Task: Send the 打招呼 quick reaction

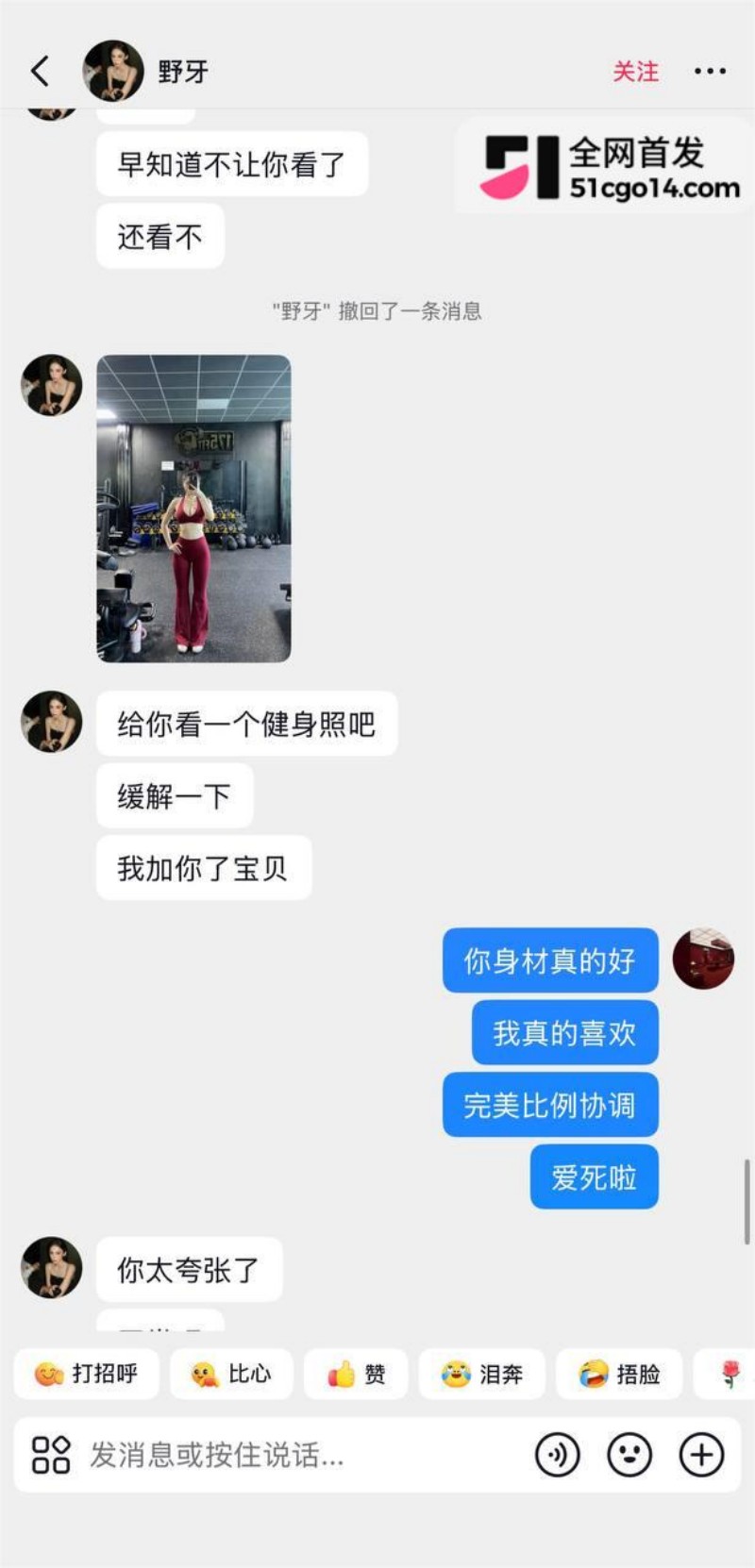Action: click(x=86, y=1374)
